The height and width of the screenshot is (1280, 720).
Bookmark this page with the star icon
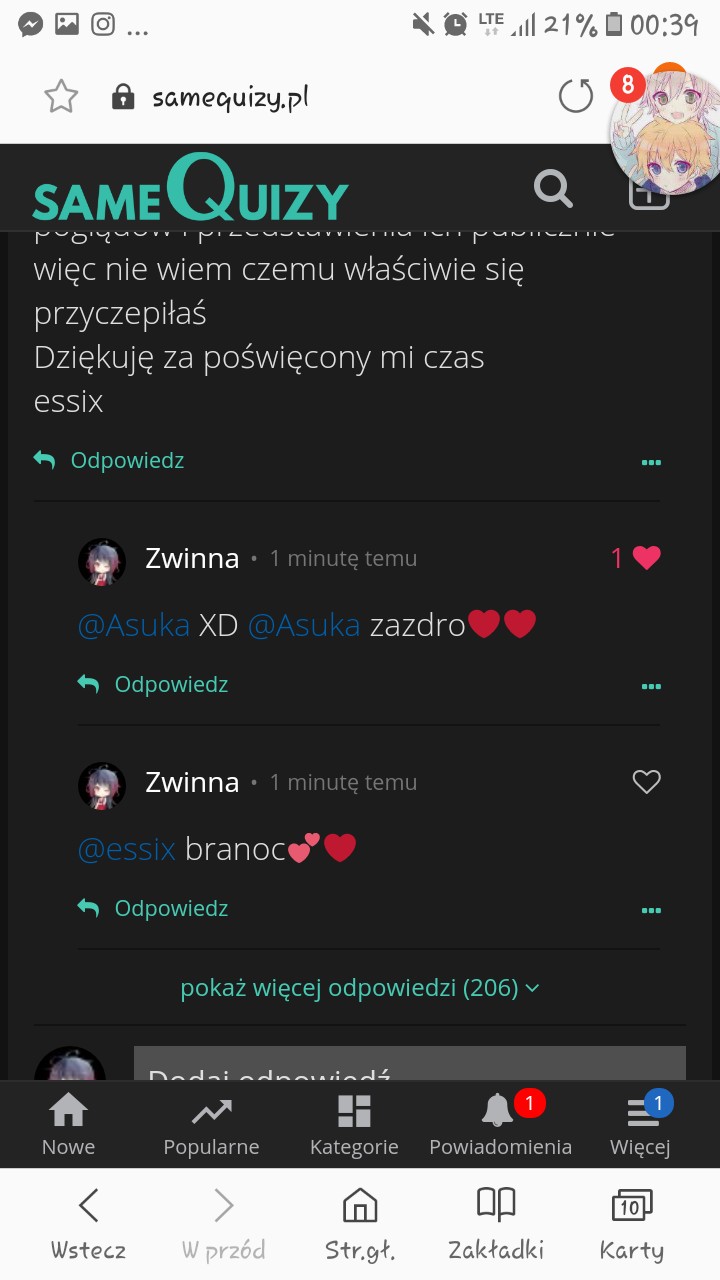pyautogui.click(x=61, y=96)
